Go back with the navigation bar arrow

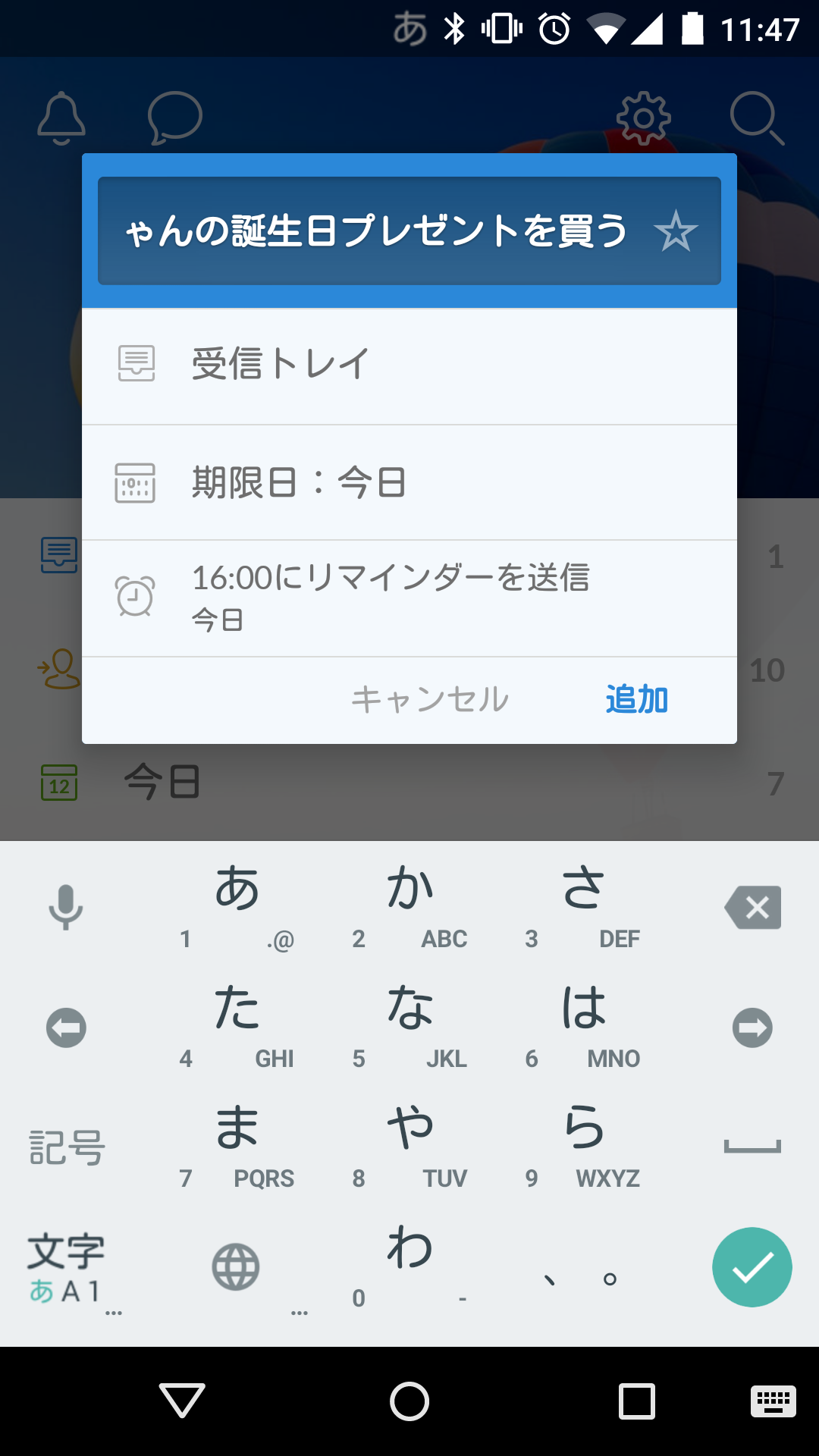pos(182,1401)
